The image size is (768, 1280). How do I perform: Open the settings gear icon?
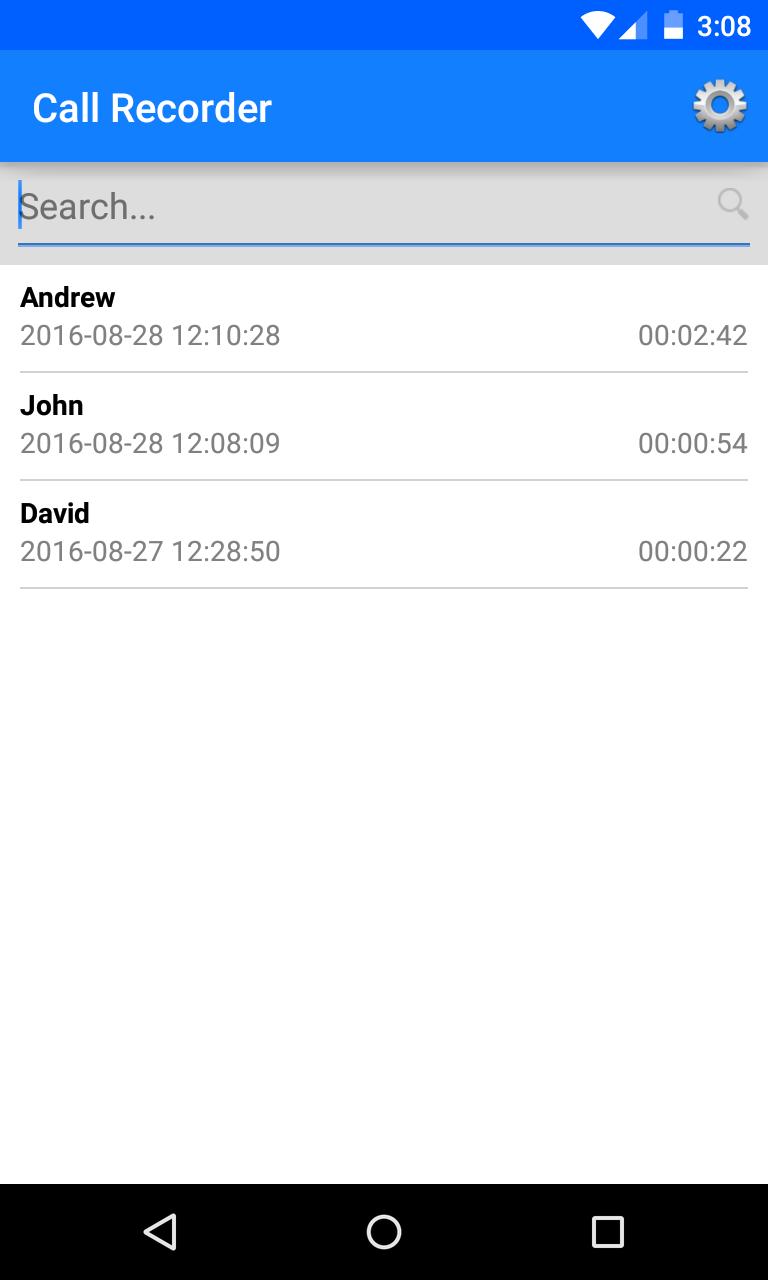point(720,104)
